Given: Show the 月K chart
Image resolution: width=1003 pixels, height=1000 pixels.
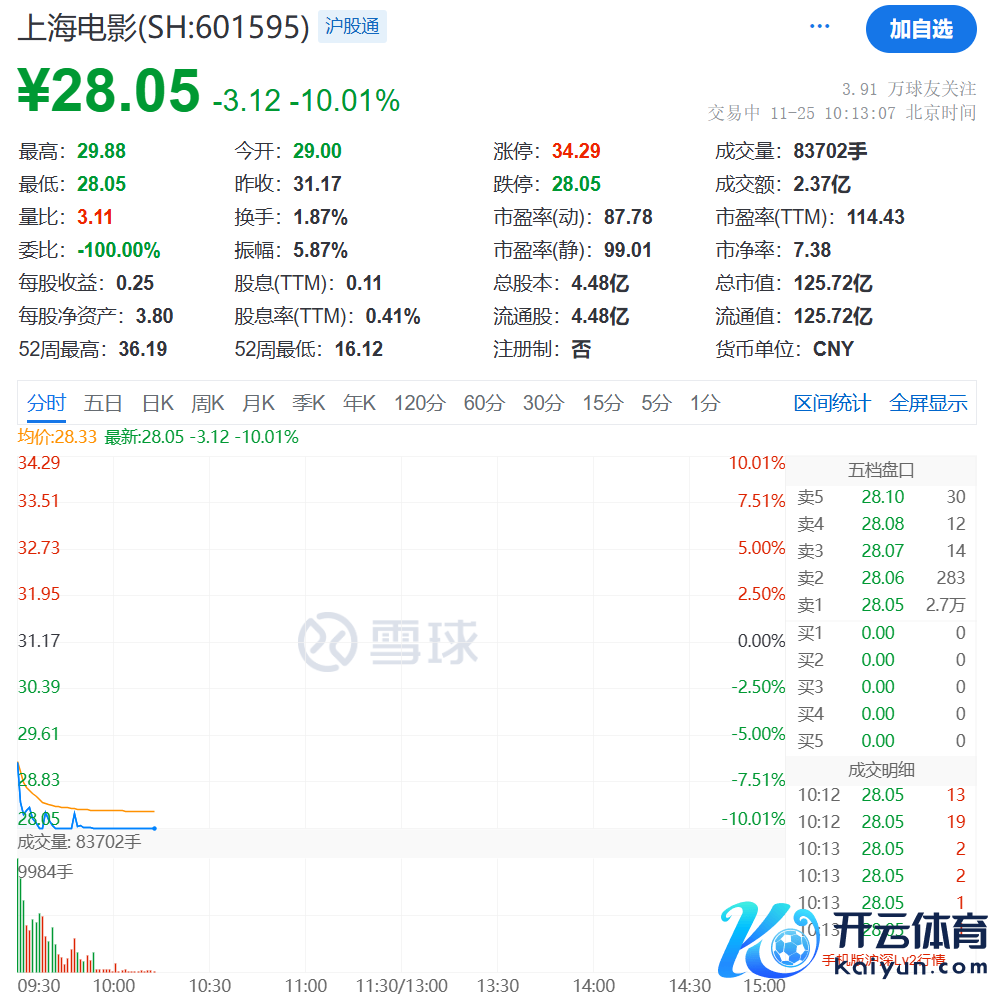Looking at the screenshot, I should 258,403.
